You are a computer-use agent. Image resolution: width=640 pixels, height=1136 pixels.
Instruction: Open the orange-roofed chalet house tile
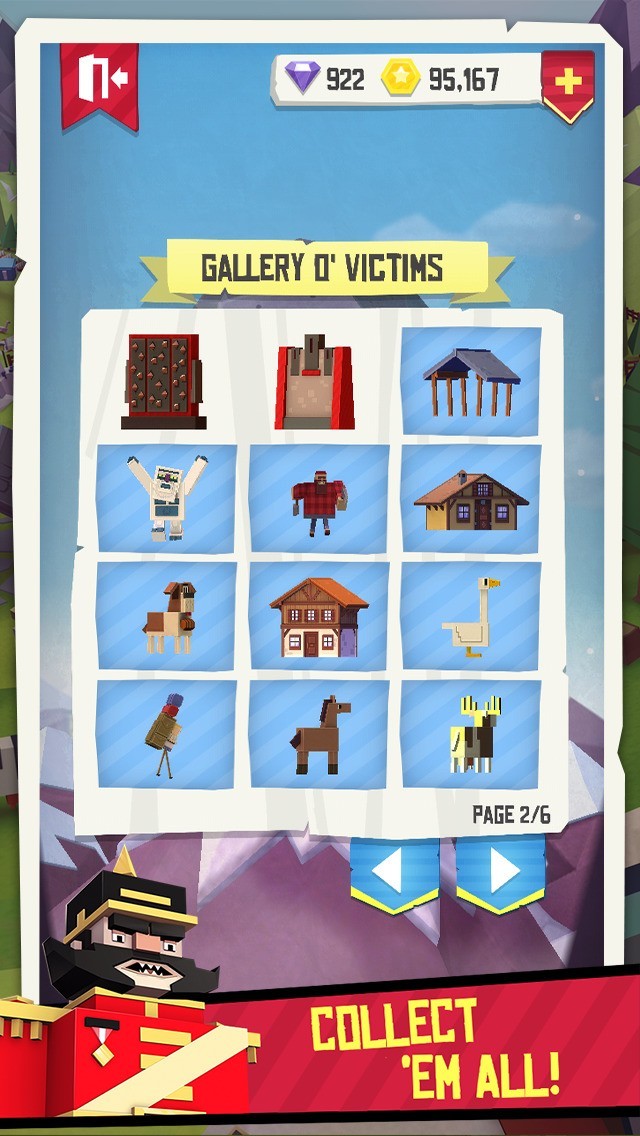[x=319, y=616]
